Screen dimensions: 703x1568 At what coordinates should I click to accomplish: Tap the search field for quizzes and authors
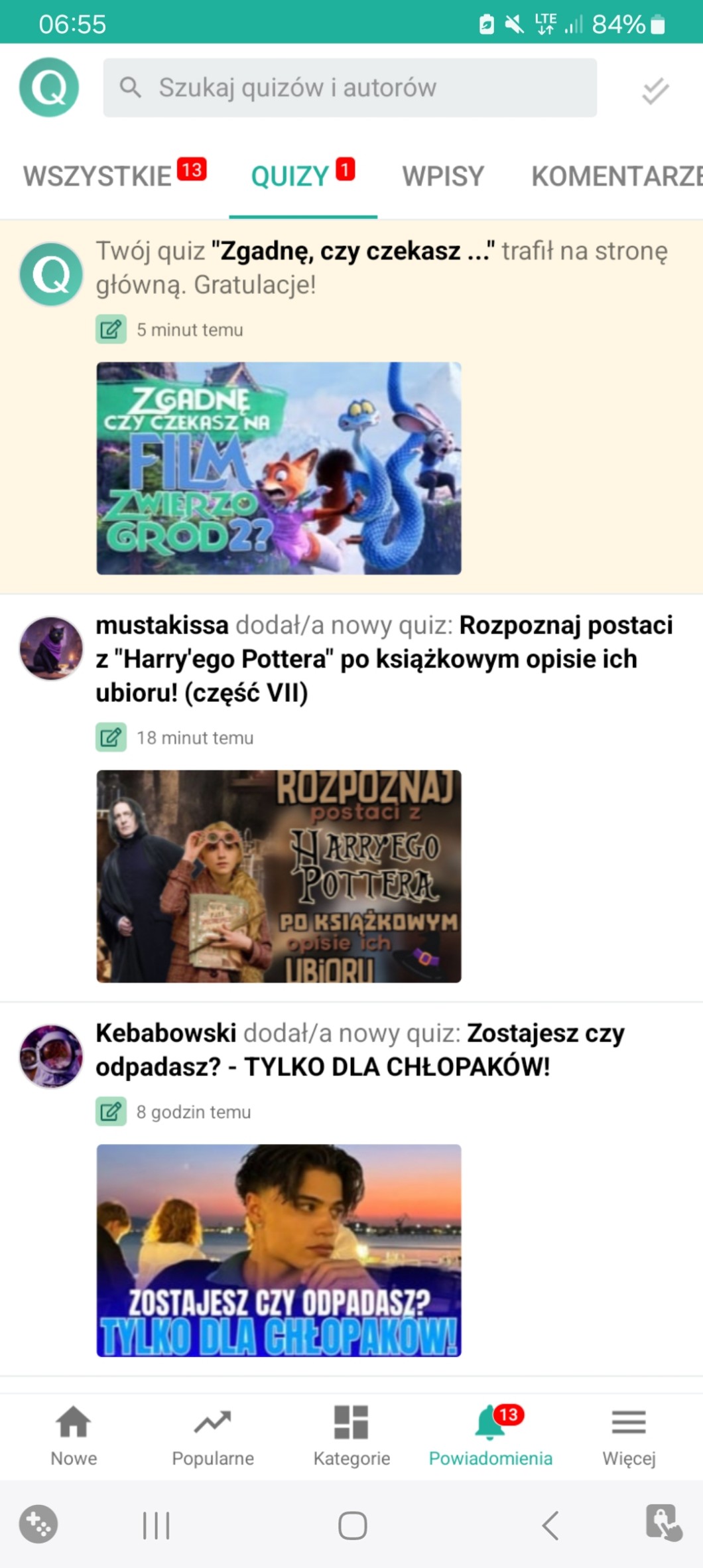coord(350,88)
